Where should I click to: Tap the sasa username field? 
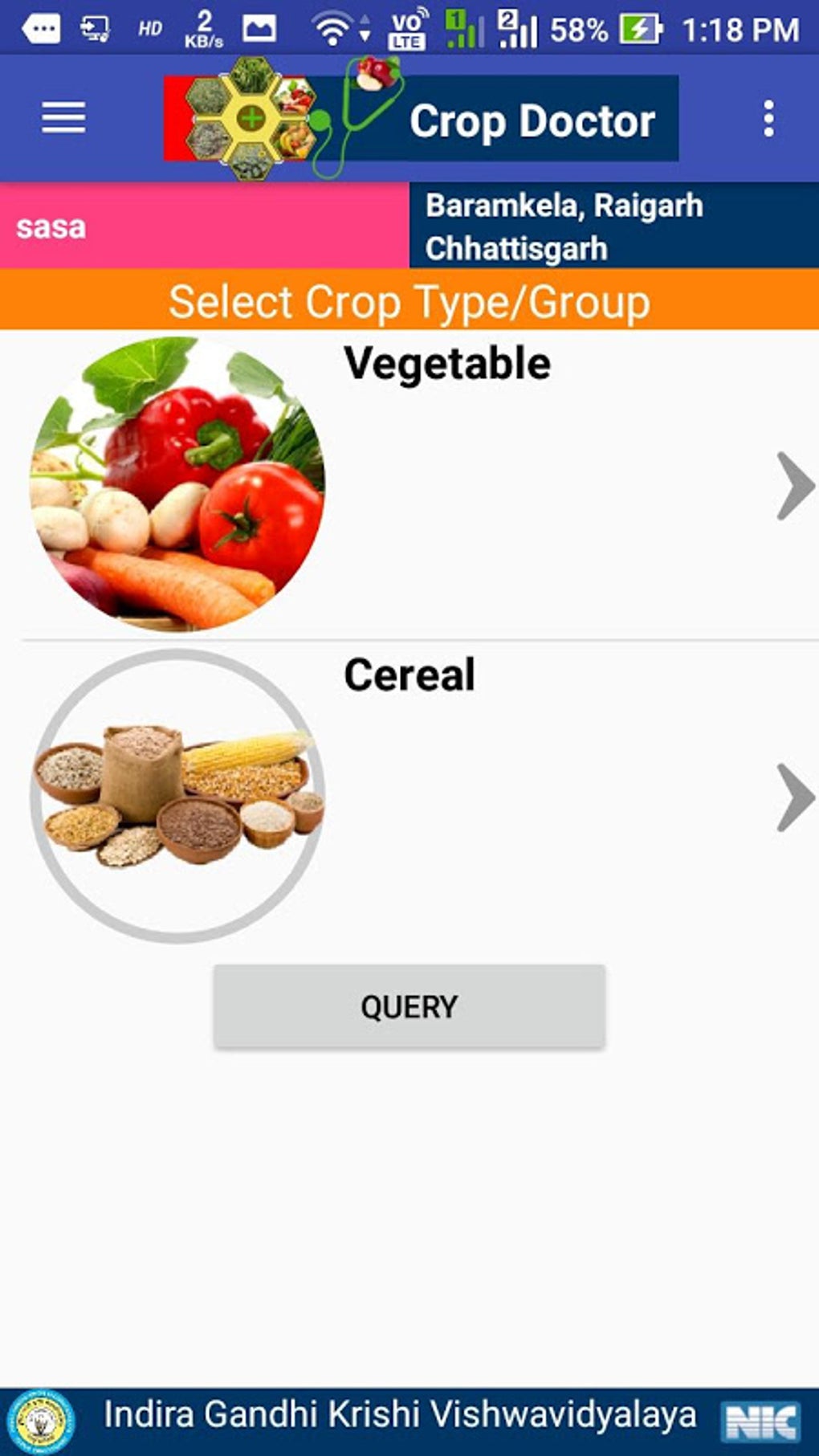click(51, 226)
